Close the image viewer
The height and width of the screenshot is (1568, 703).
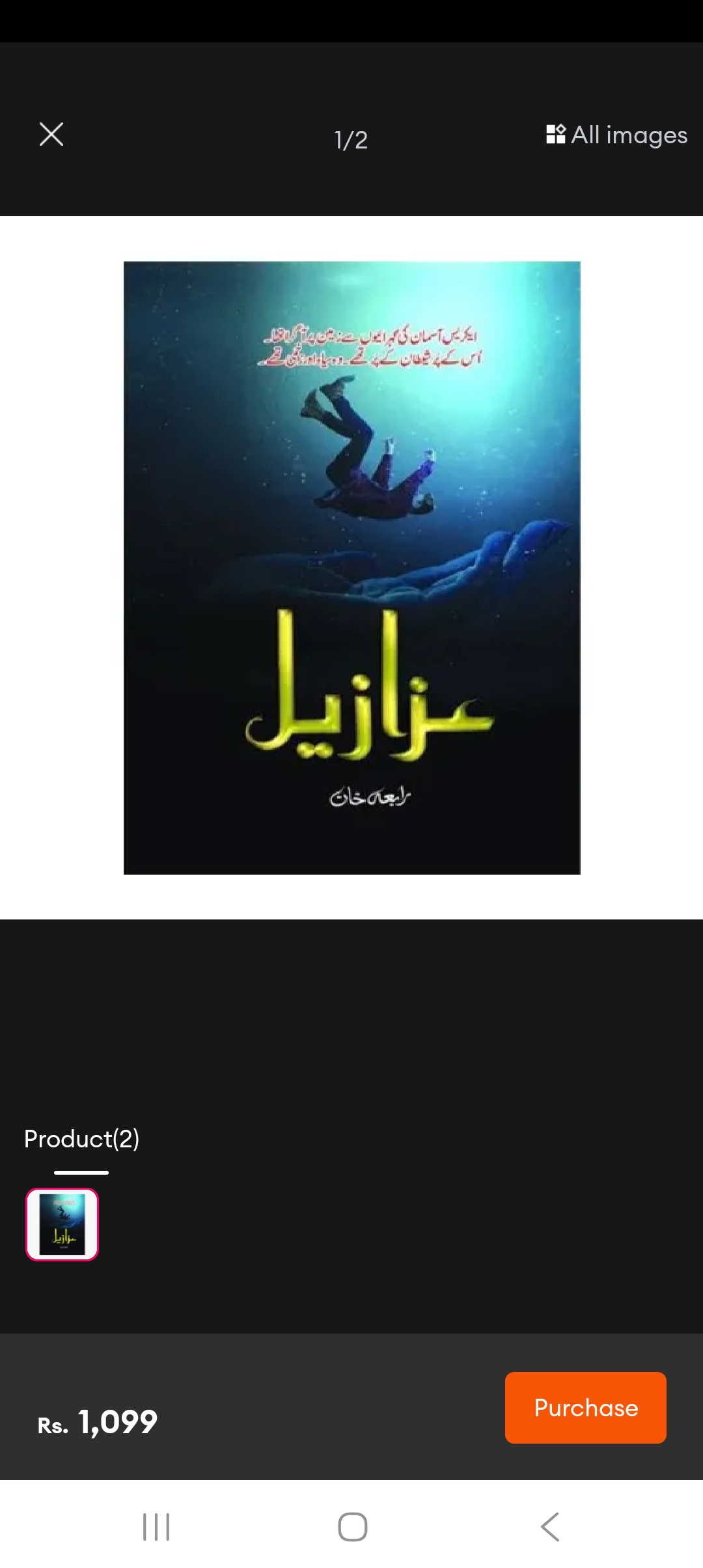[x=51, y=135]
